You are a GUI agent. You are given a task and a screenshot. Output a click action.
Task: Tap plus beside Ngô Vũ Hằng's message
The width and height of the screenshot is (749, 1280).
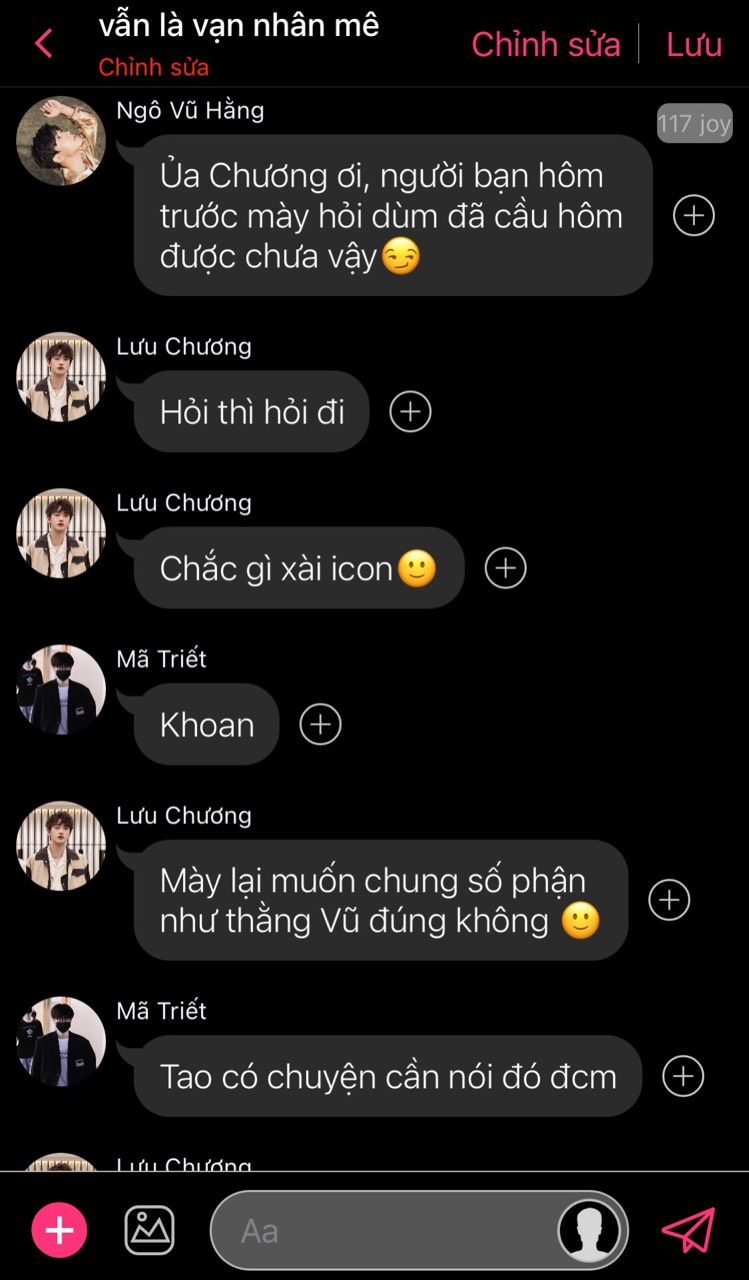[x=694, y=215]
